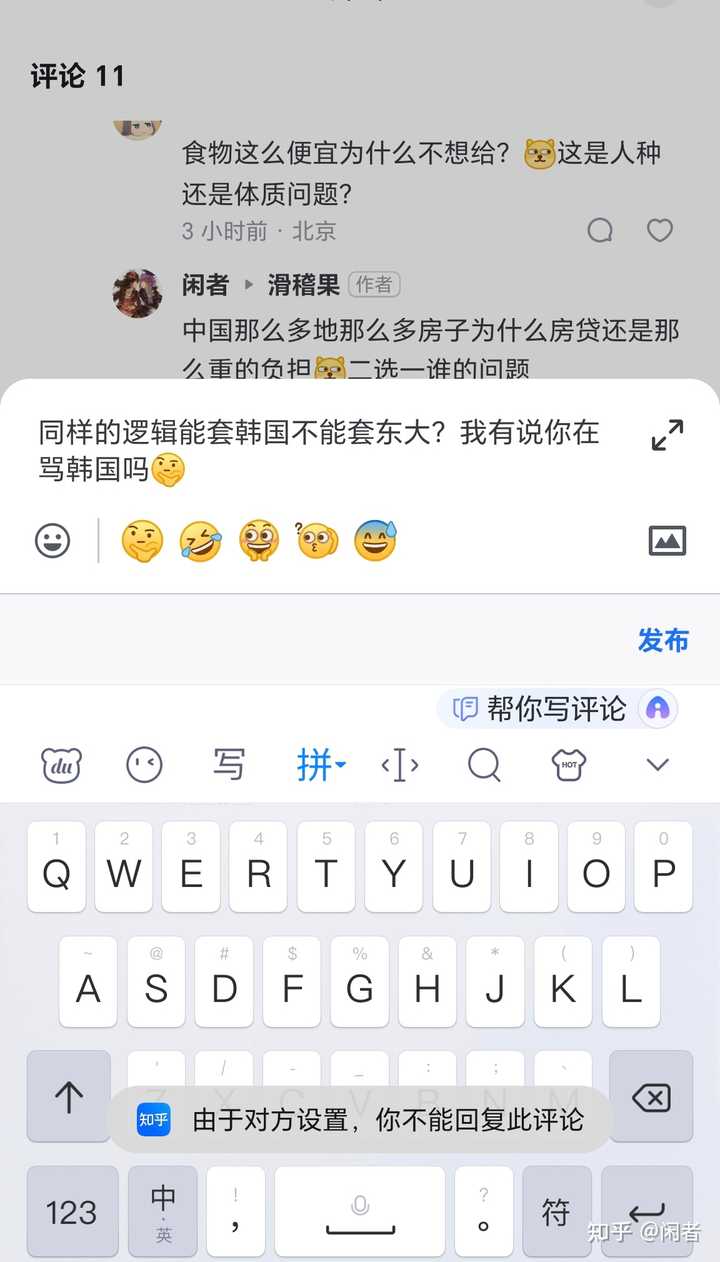Open the emoji picker
Image resolution: width=720 pixels, height=1262 pixels.
53,541
